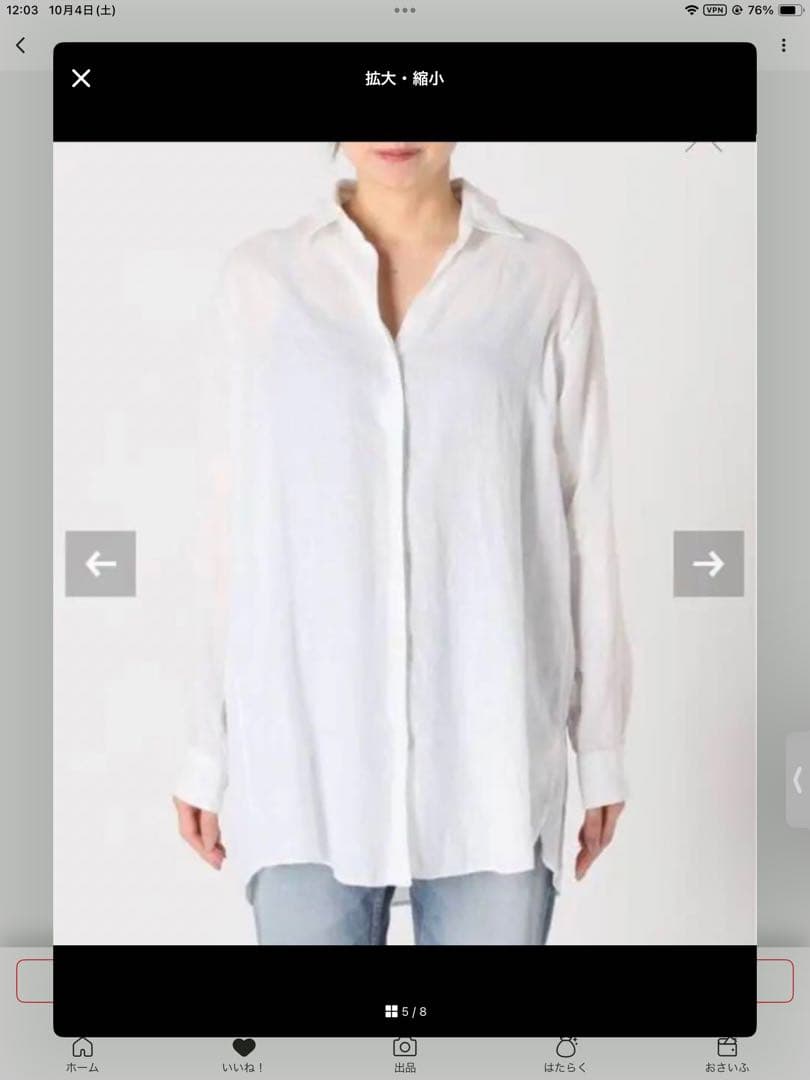The width and height of the screenshot is (810, 1080).
Task: Go back using the top-left arrow
Action: [21, 45]
